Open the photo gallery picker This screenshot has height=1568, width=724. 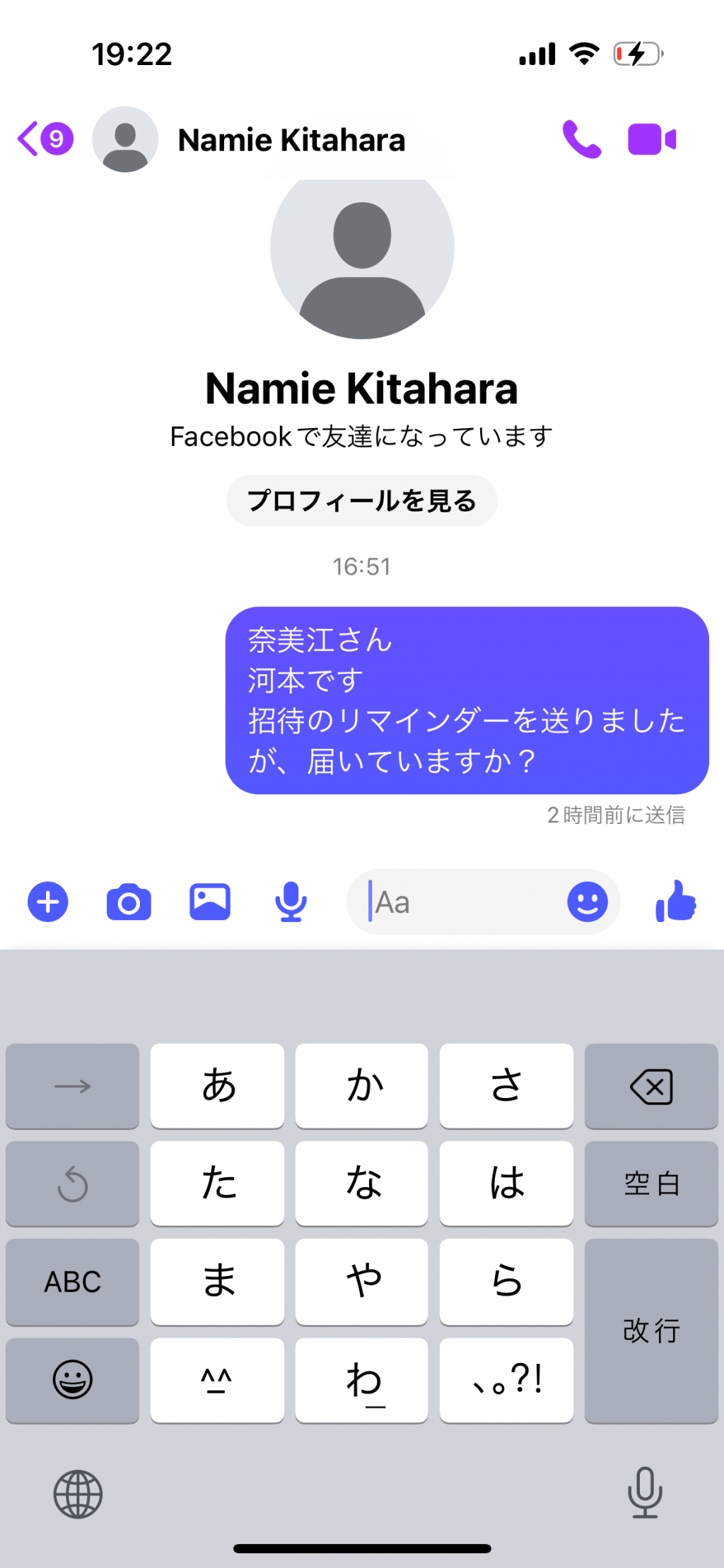coord(210,902)
